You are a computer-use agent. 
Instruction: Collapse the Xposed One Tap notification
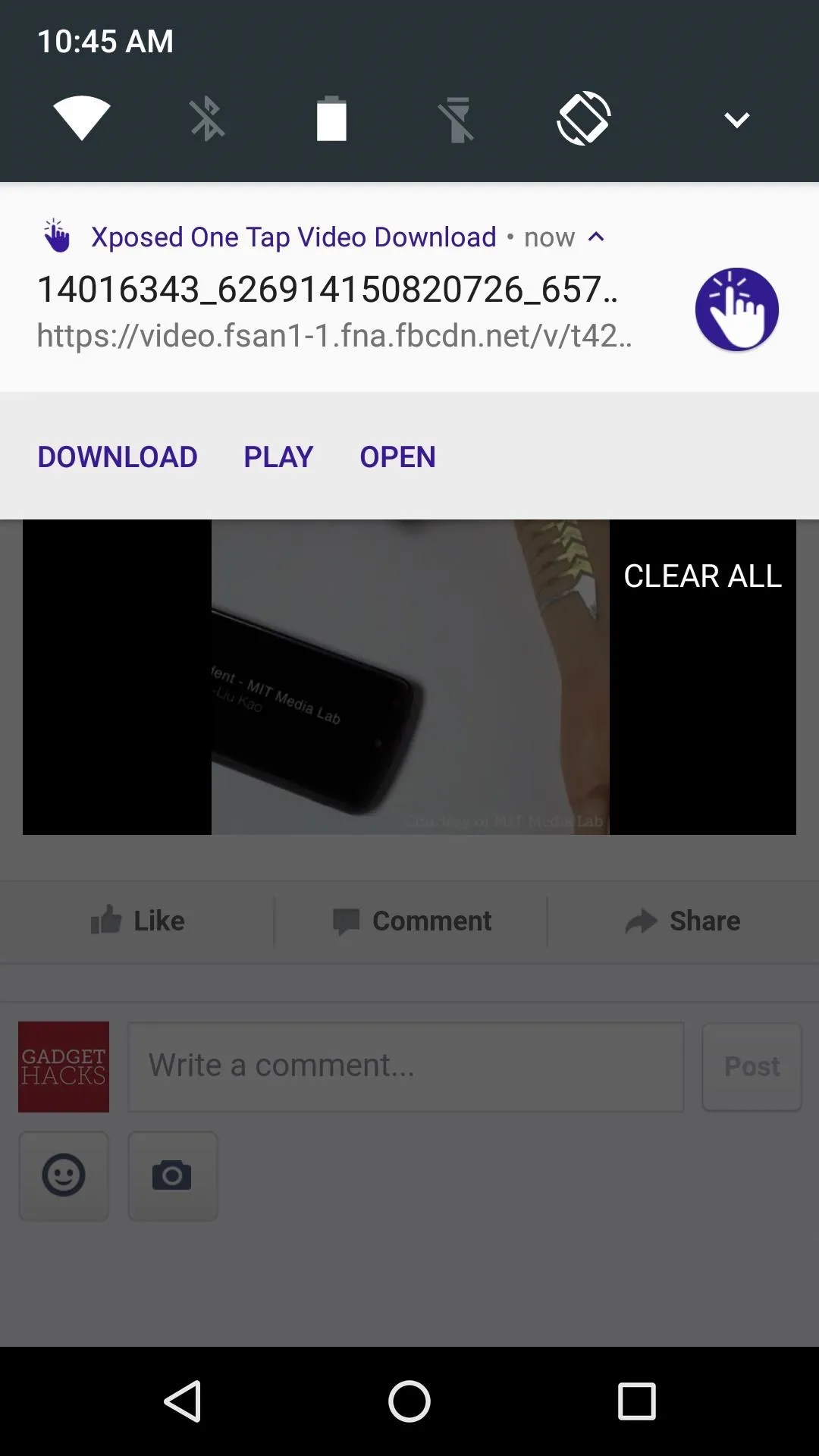(597, 237)
